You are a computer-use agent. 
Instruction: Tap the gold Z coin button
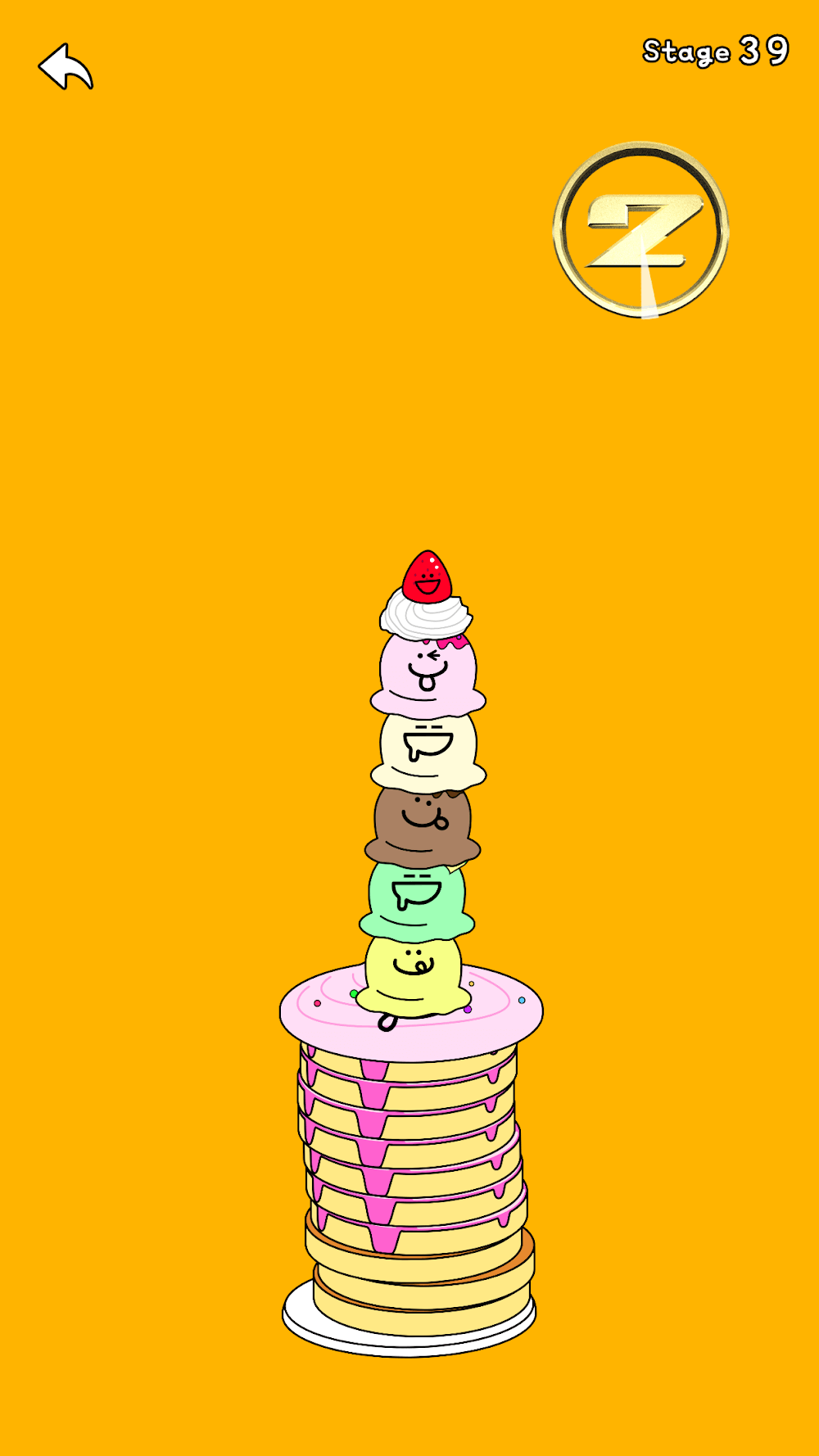click(641, 230)
